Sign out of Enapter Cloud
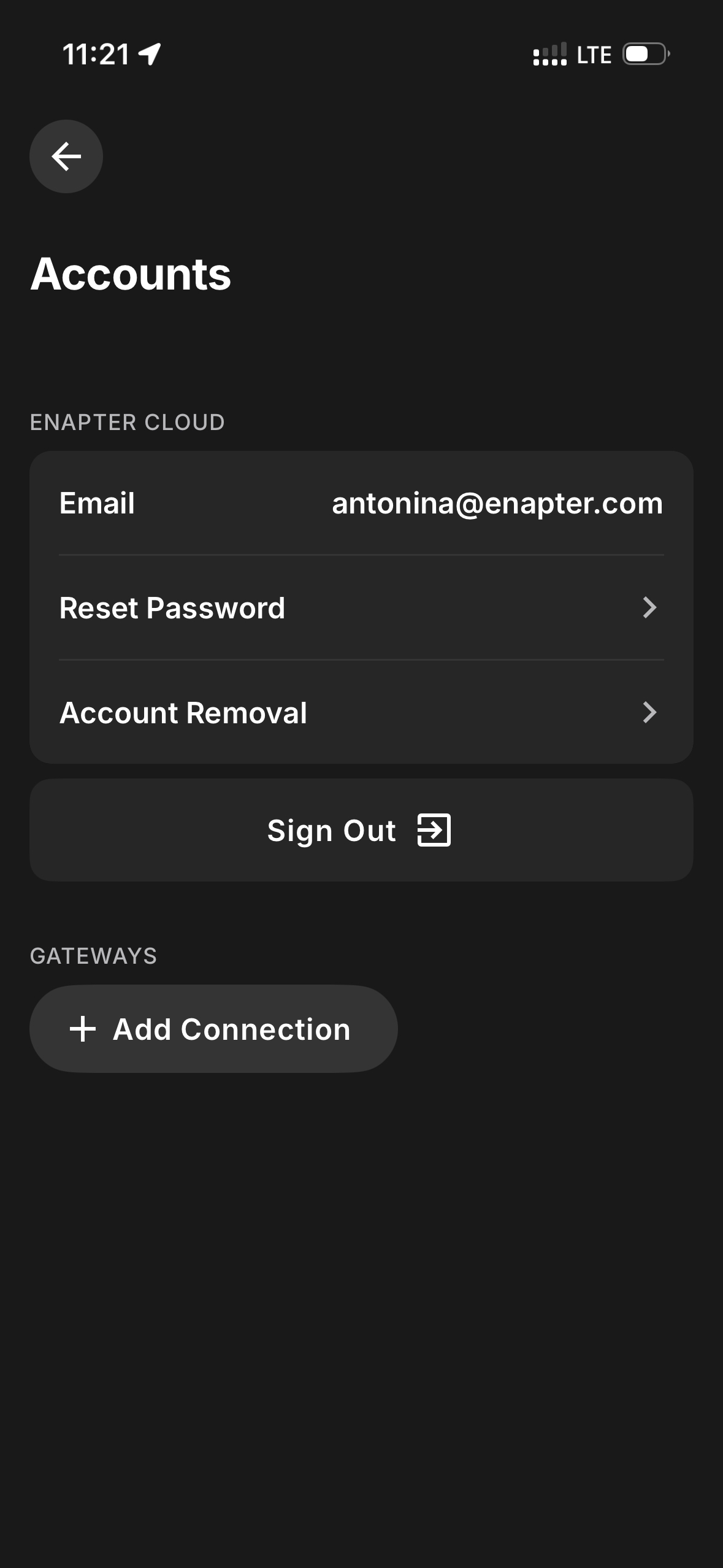This screenshot has width=723, height=1568. (x=361, y=830)
